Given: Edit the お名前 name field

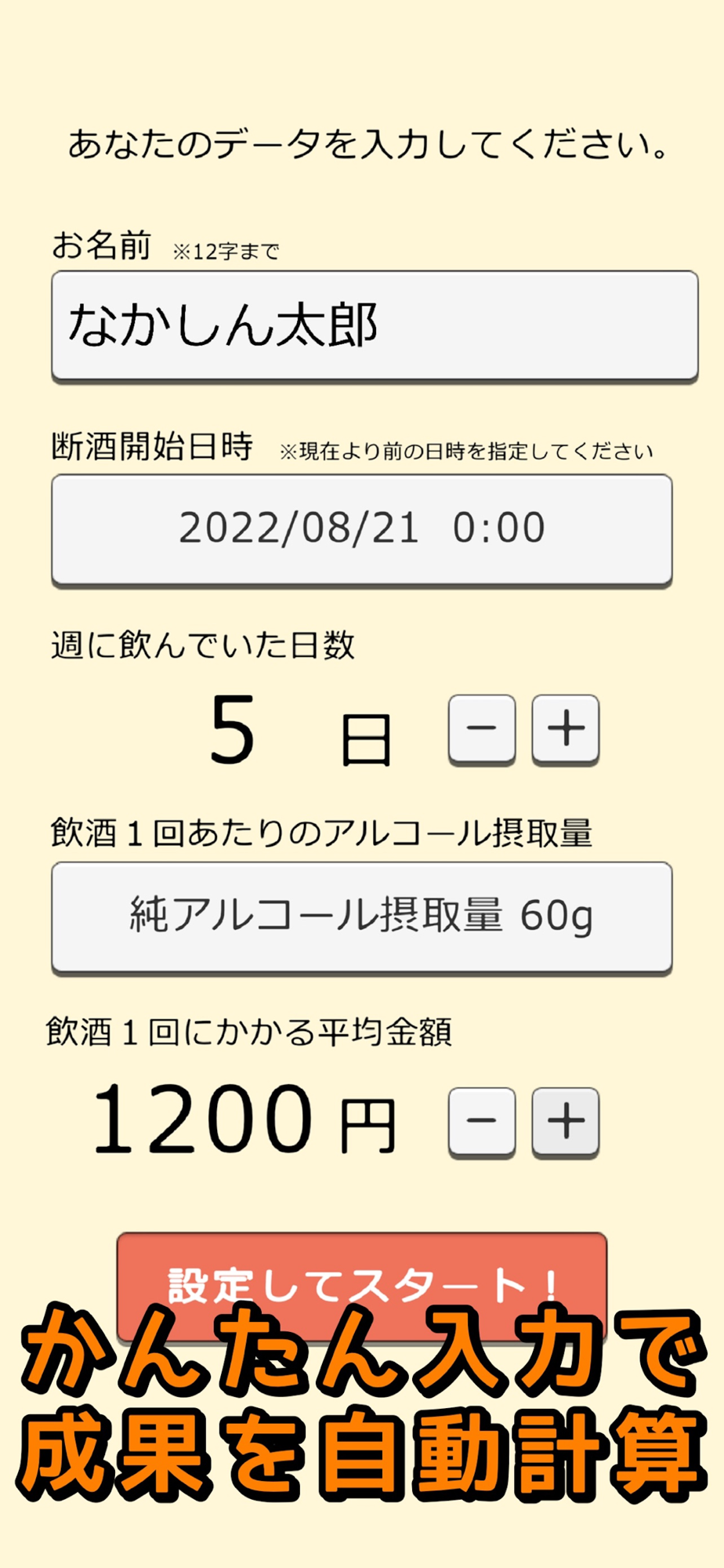Looking at the screenshot, I should pyautogui.click(x=375, y=325).
